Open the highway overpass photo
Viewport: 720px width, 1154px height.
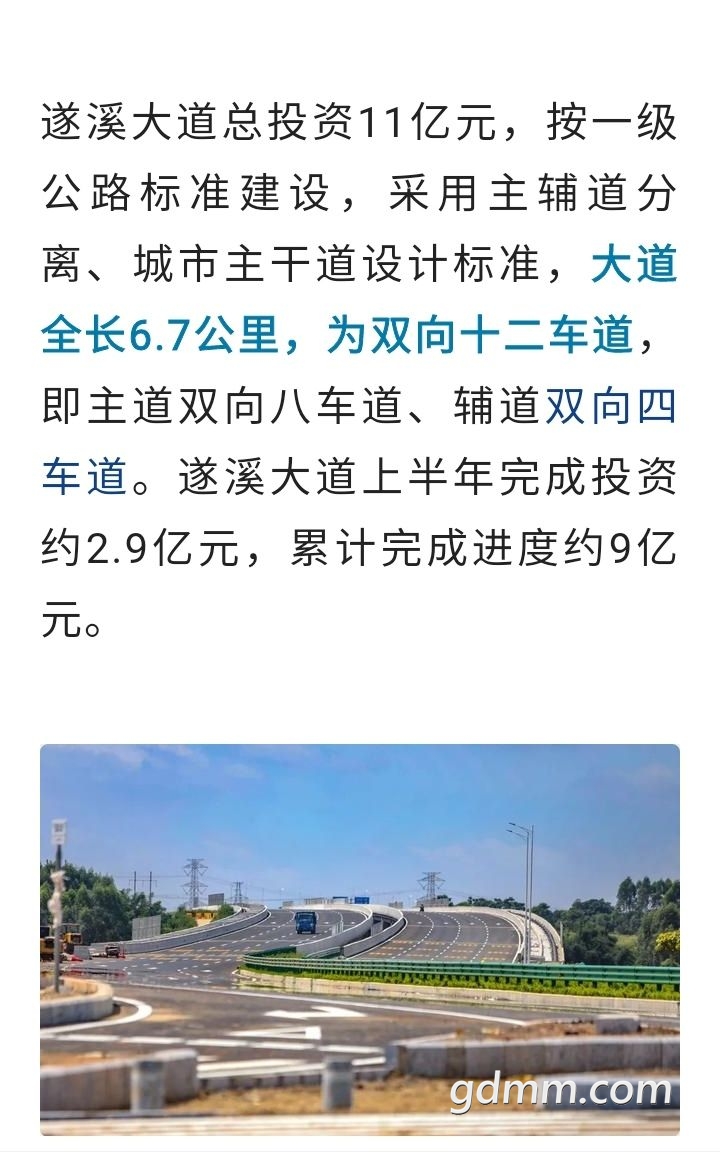(360, 940)
